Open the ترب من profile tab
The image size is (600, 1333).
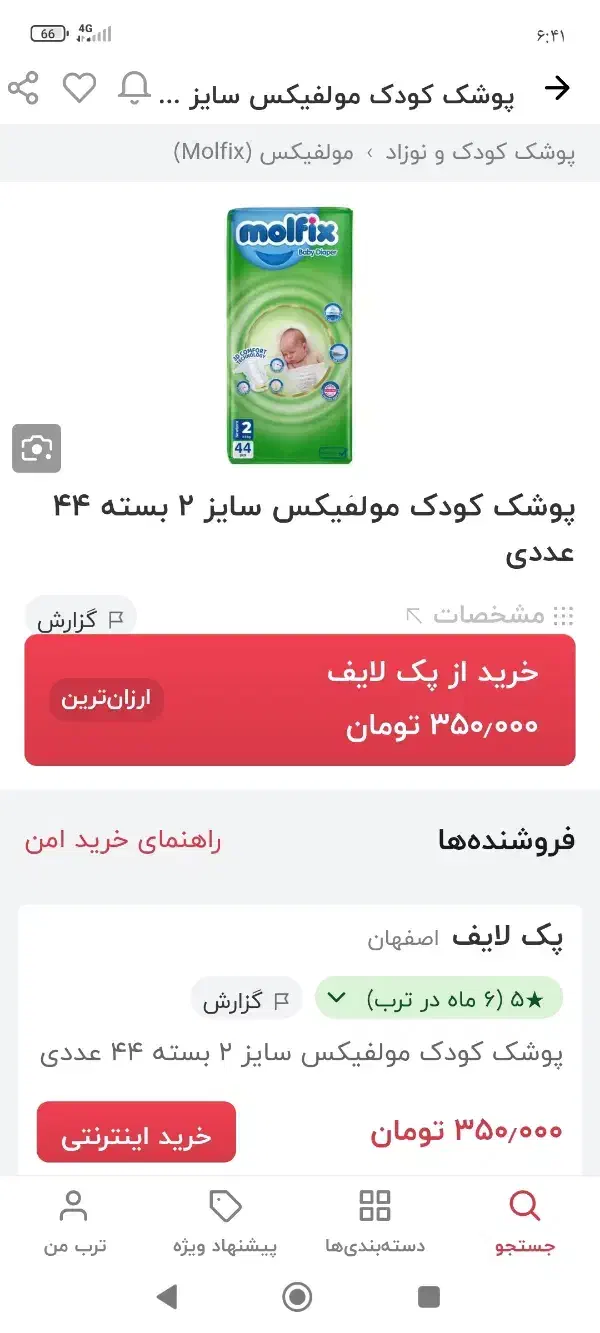coord(74,1222)
